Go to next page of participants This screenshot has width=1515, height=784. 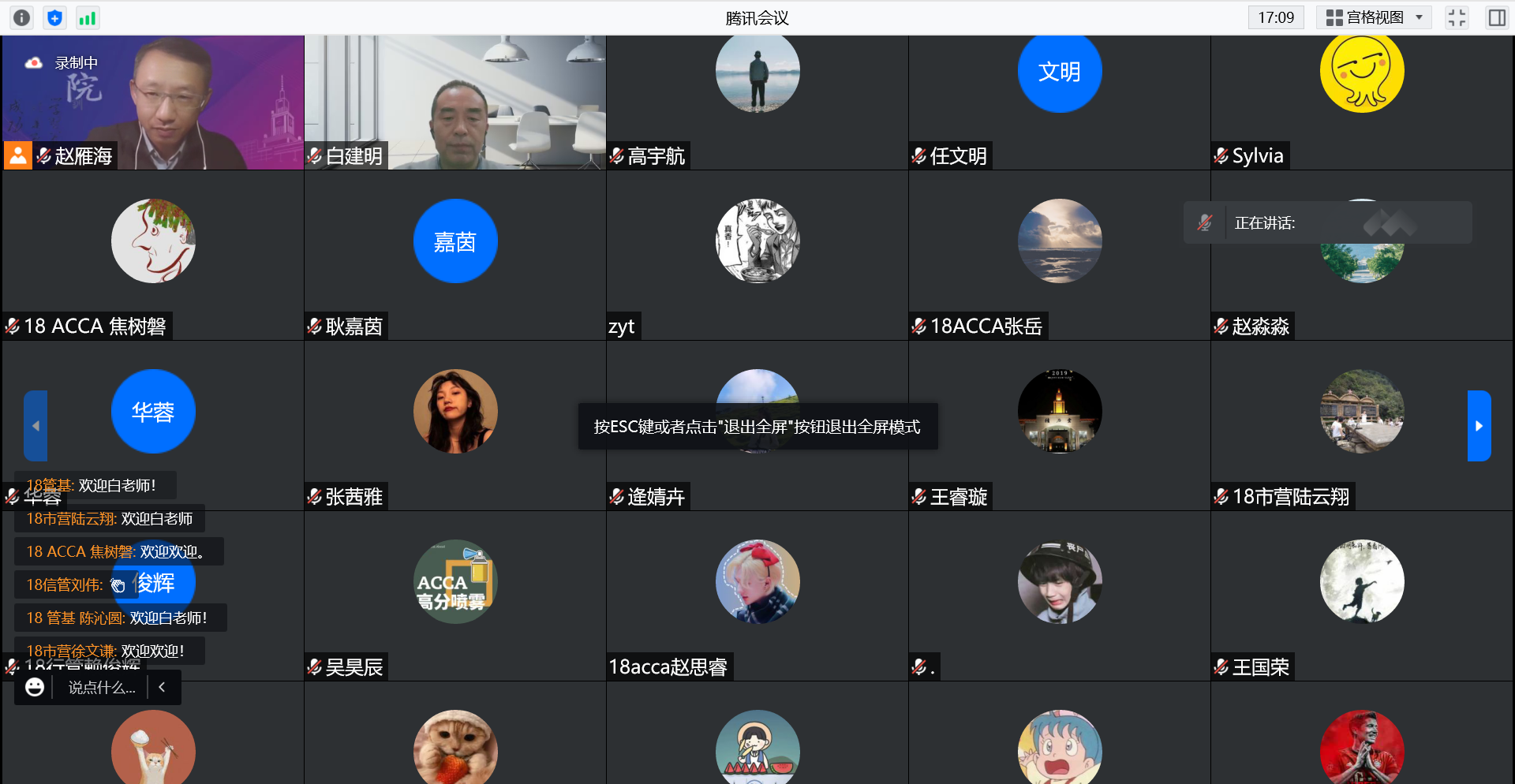1479,426
